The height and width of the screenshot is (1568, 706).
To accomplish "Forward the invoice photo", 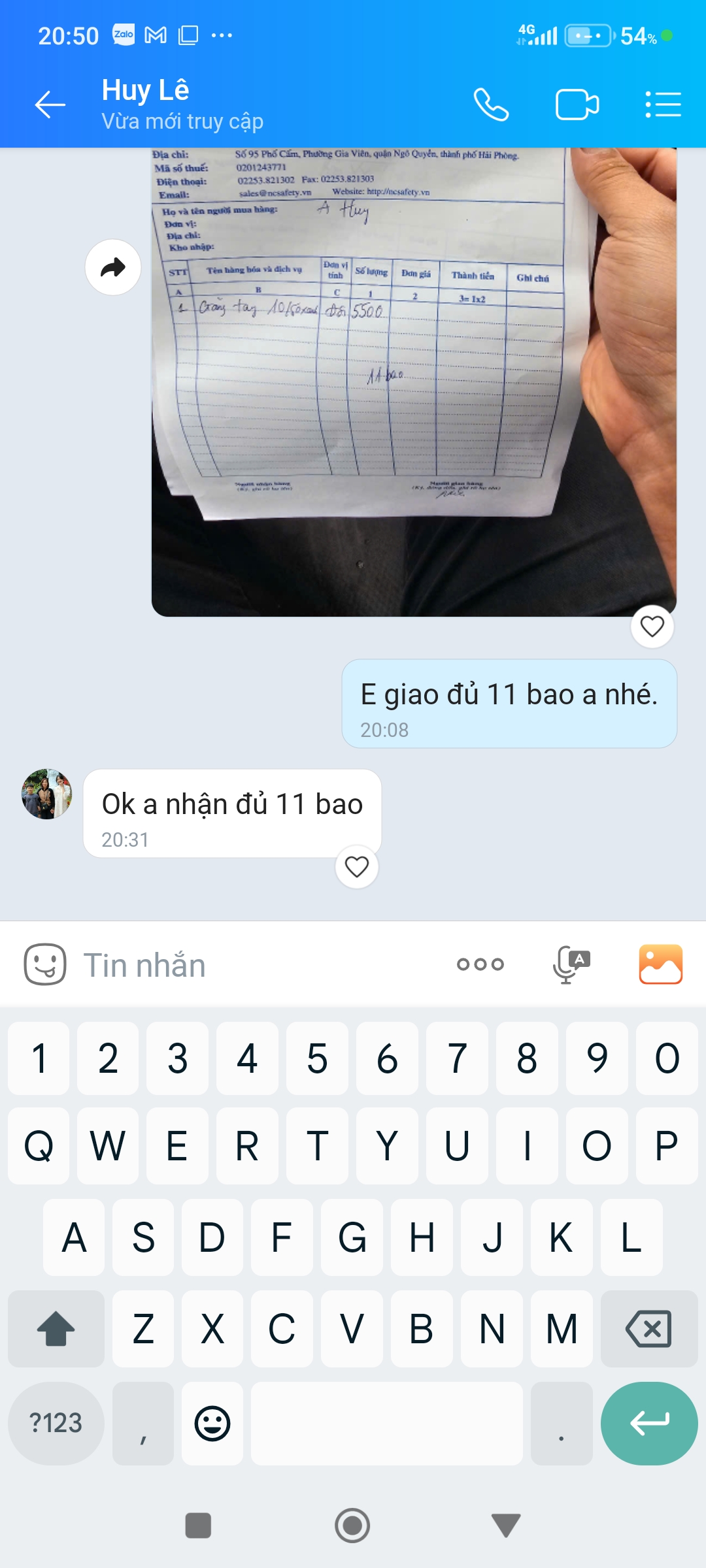I will coord(113,267).
